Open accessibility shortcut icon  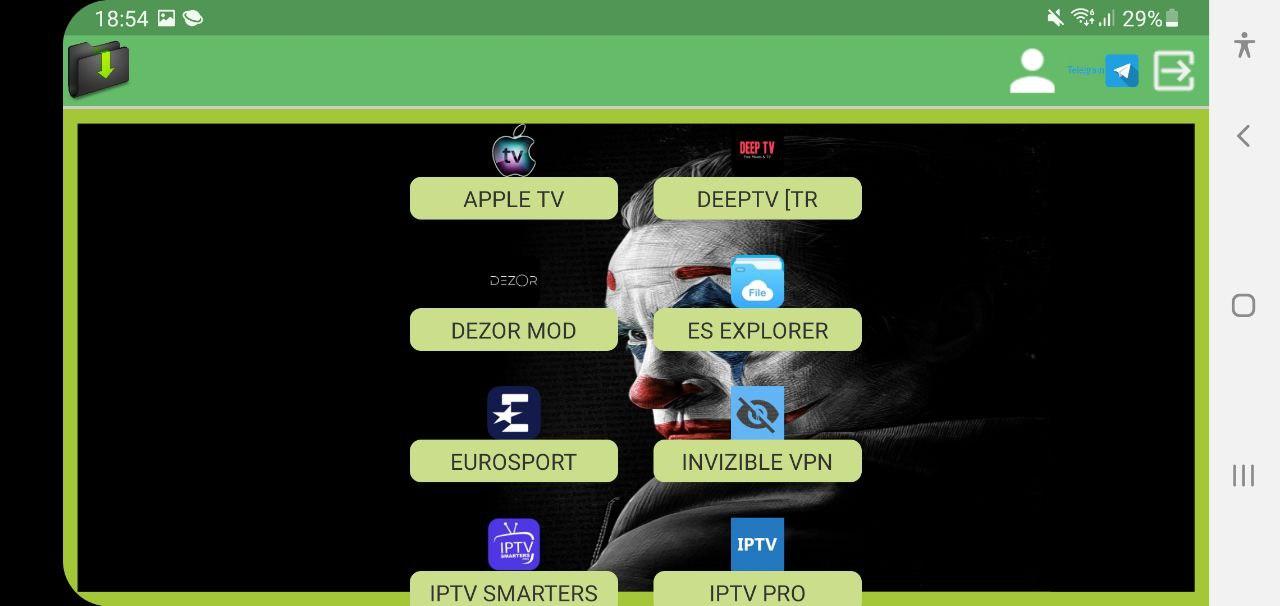pyautogui.click(x=1244, y=45)
